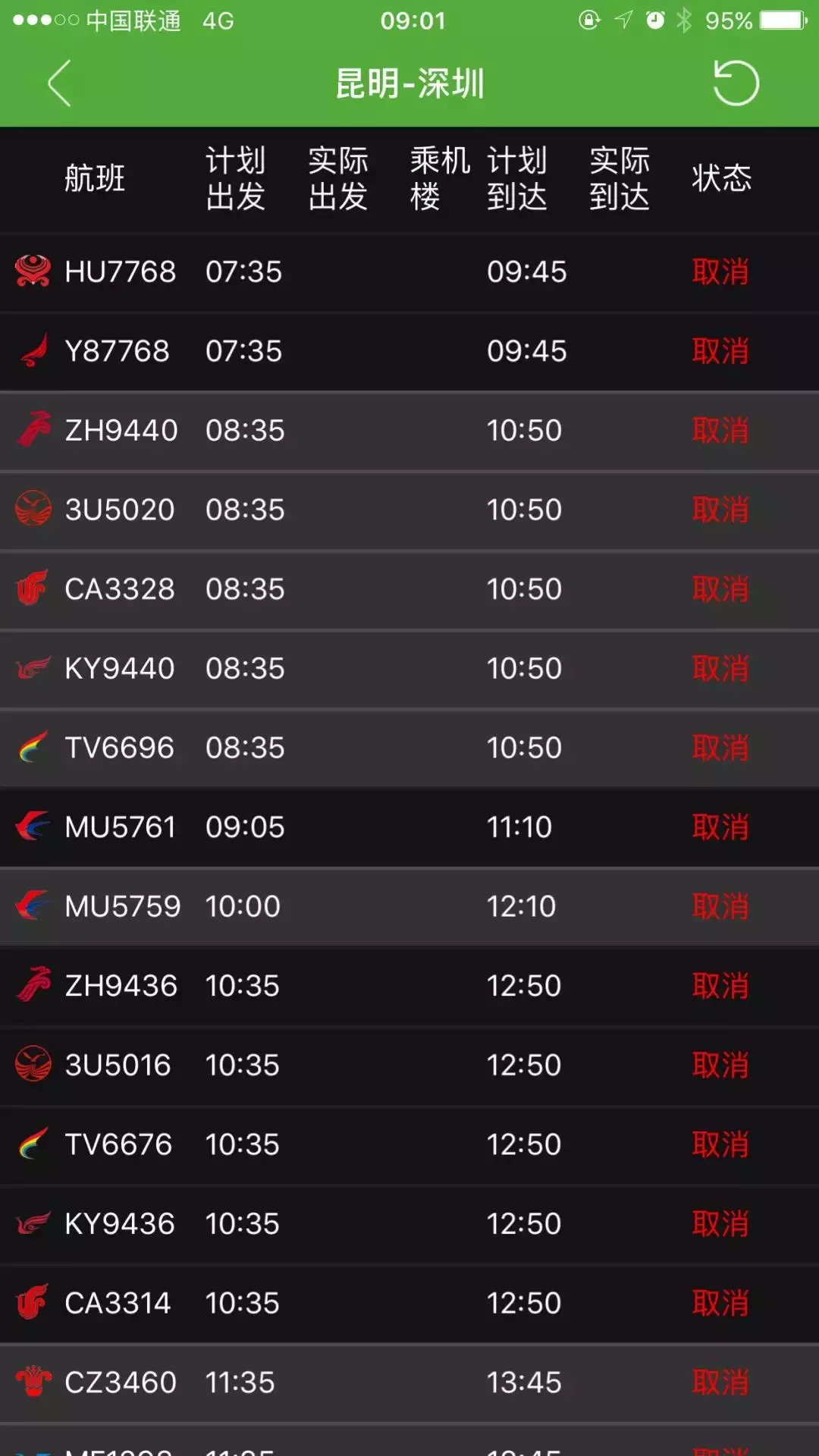
Task: View flight MU5761 departing 09:05
Action: click(x=409, y=827)
